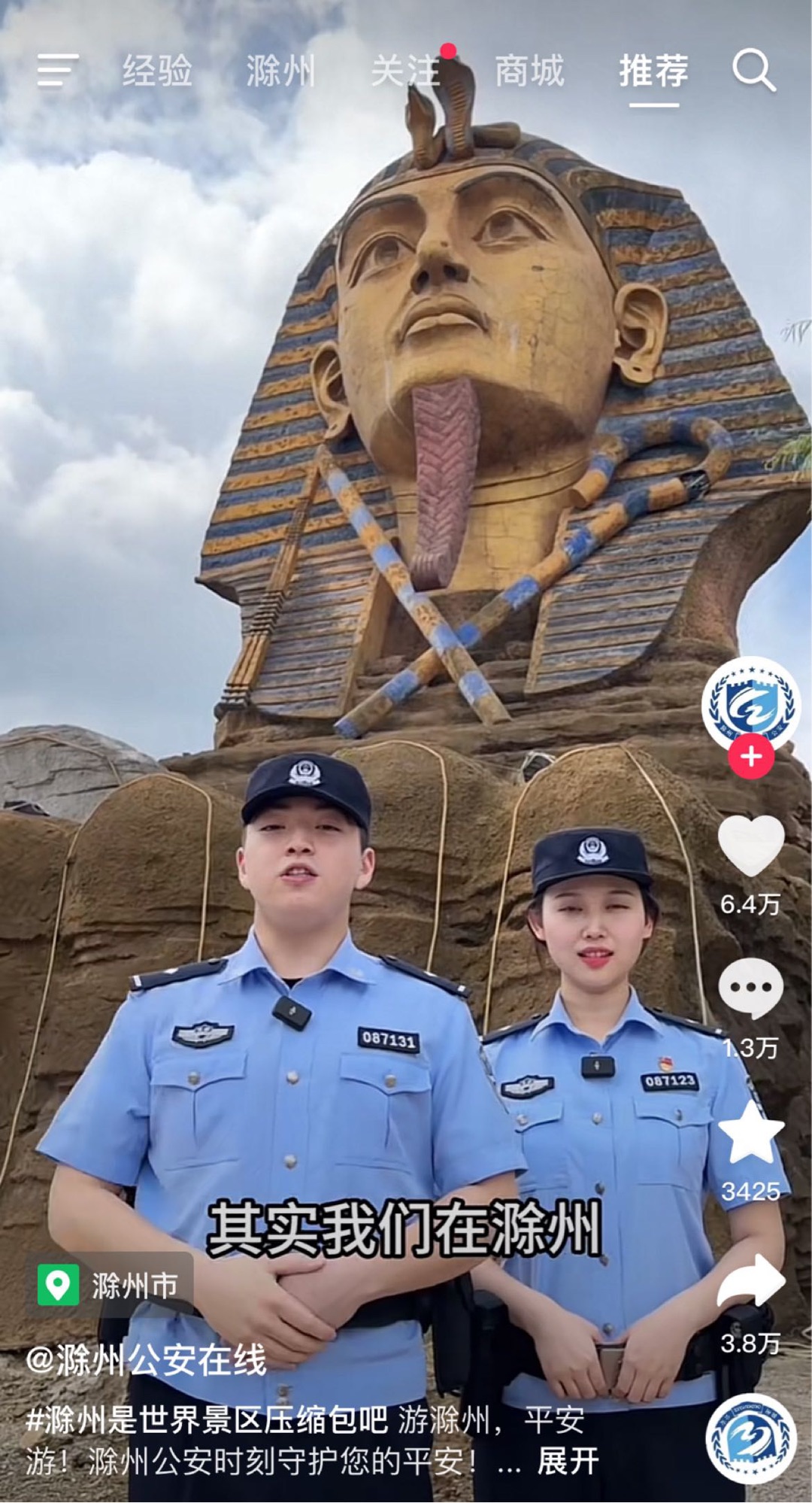The height and width of the screenshot is (1503, 812).
Task: Visit @滁州公安在线 profile
Action: 146,1360
